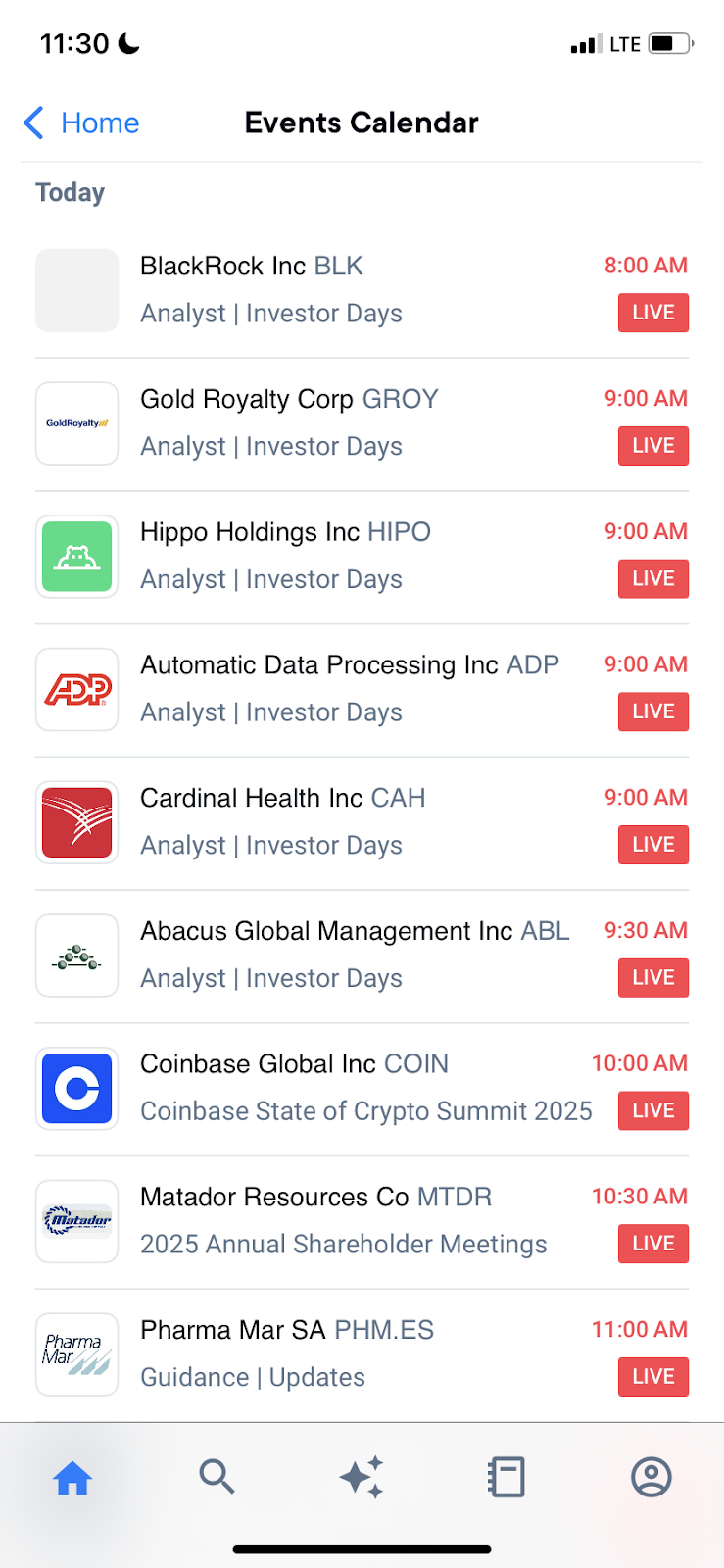Open the Abacus Global Management ABL event
Image resolution: width=724 pixels, height=1568 pixels.
point(362,956)
